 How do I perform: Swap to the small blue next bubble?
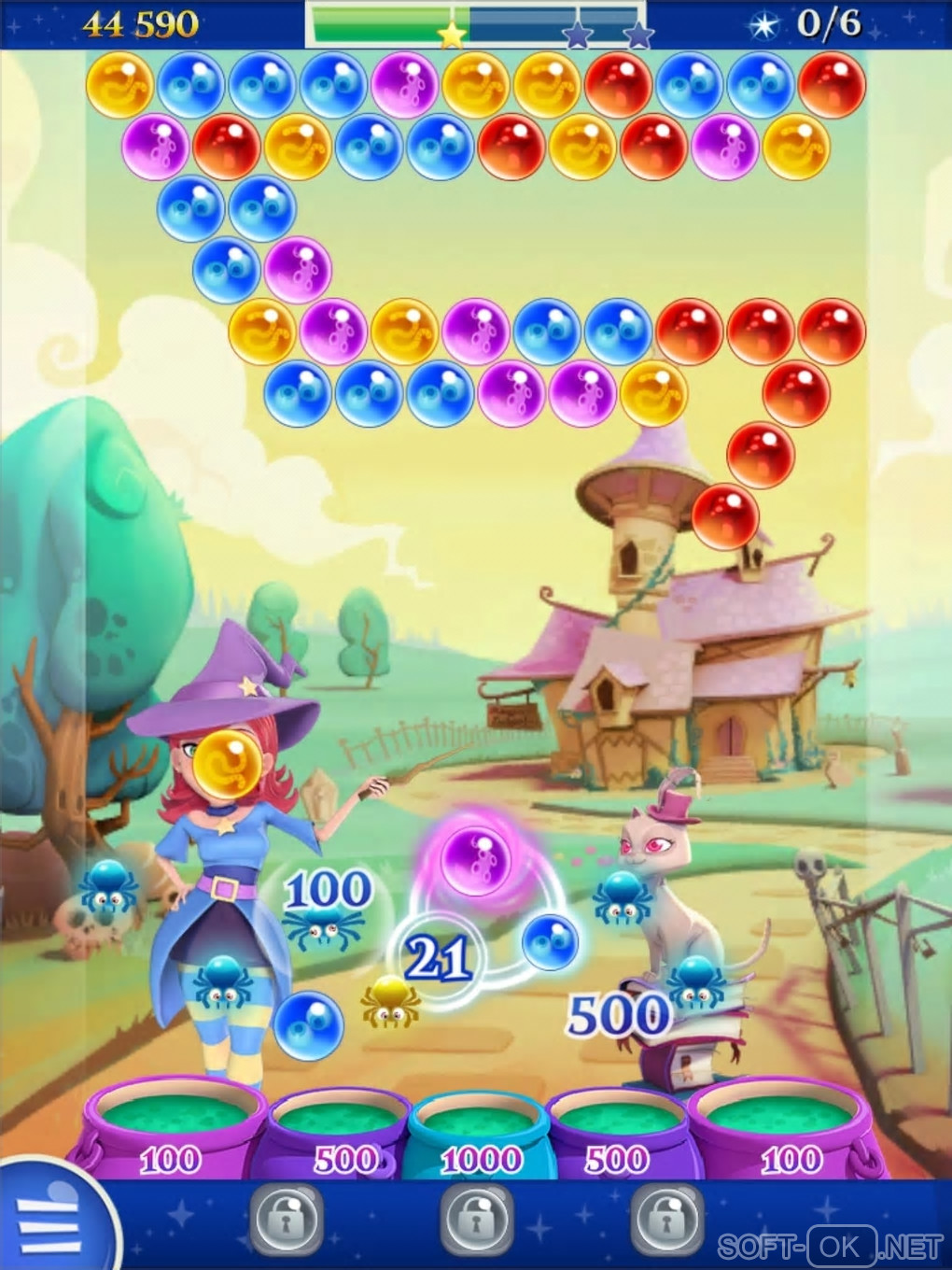(x=550, y=941)
